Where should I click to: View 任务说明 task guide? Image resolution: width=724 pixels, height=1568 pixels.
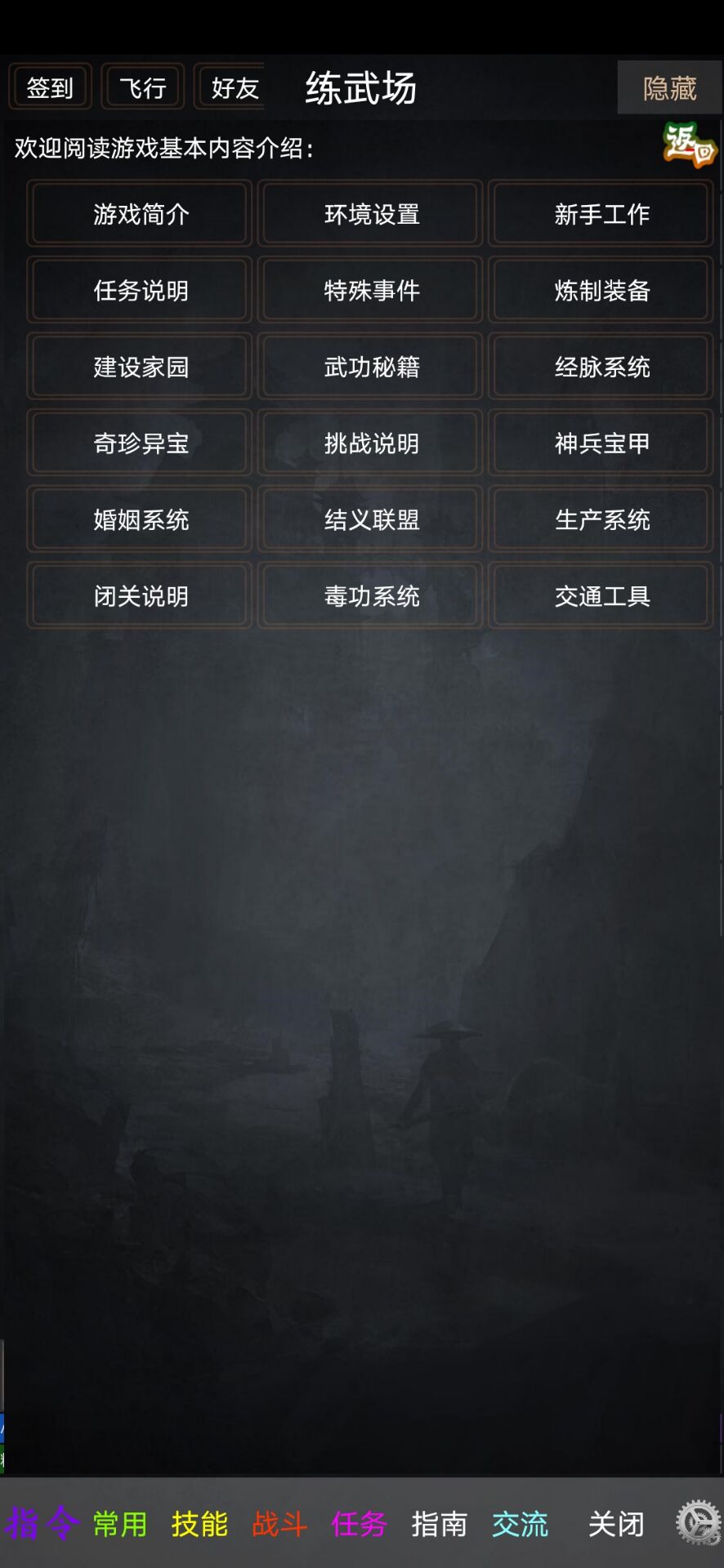pos(140,290)
